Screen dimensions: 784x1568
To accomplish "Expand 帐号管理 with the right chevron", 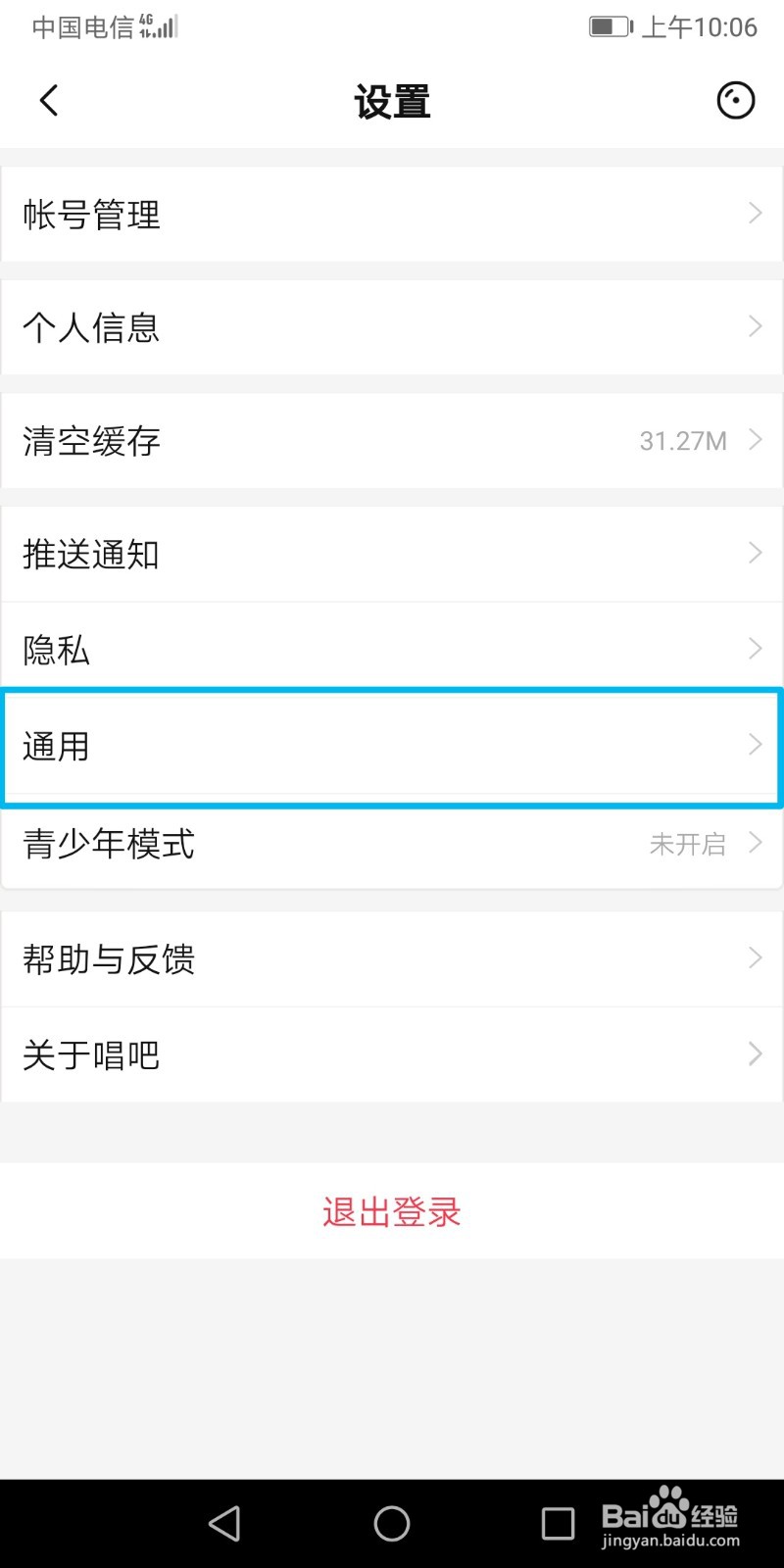I will [x=753, y=214].
